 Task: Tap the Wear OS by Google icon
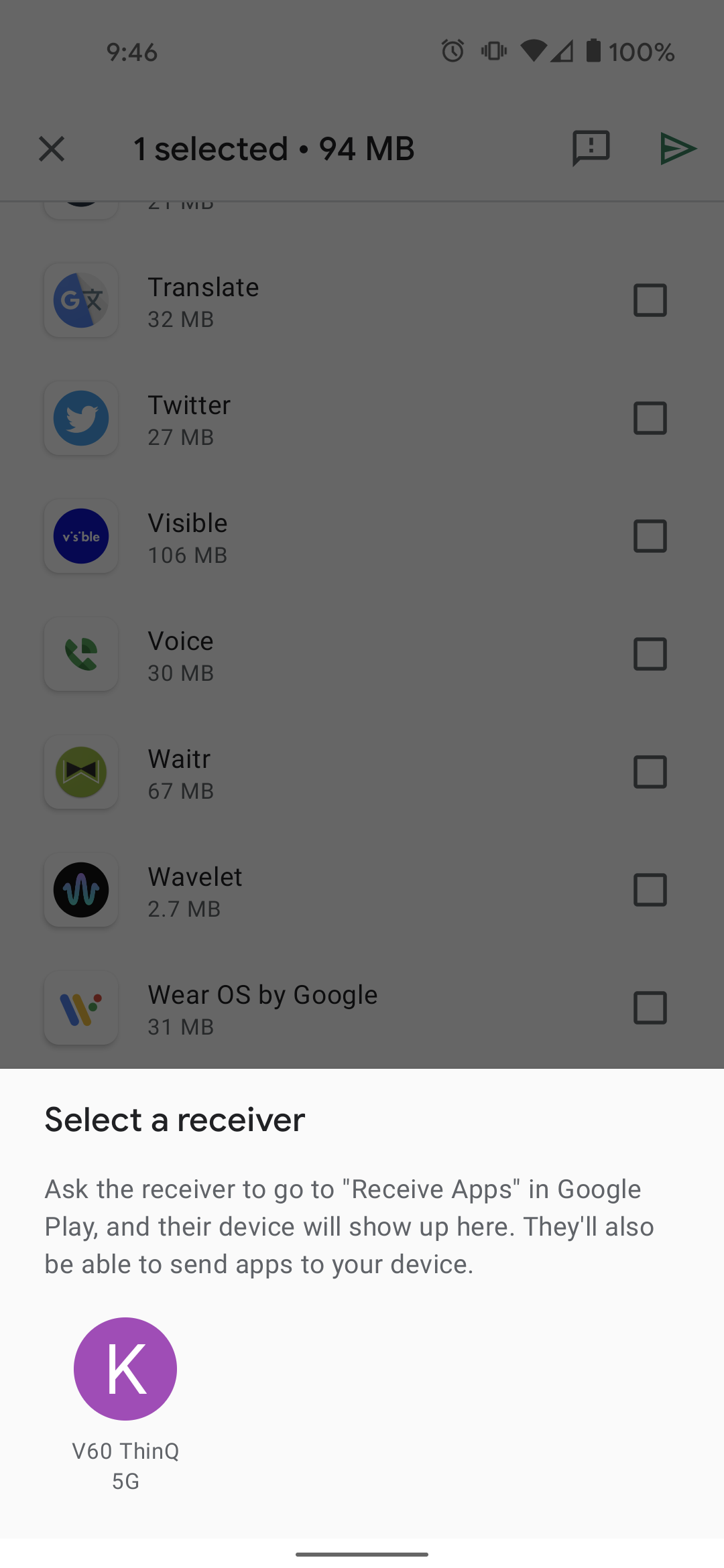coord(80,1008)
